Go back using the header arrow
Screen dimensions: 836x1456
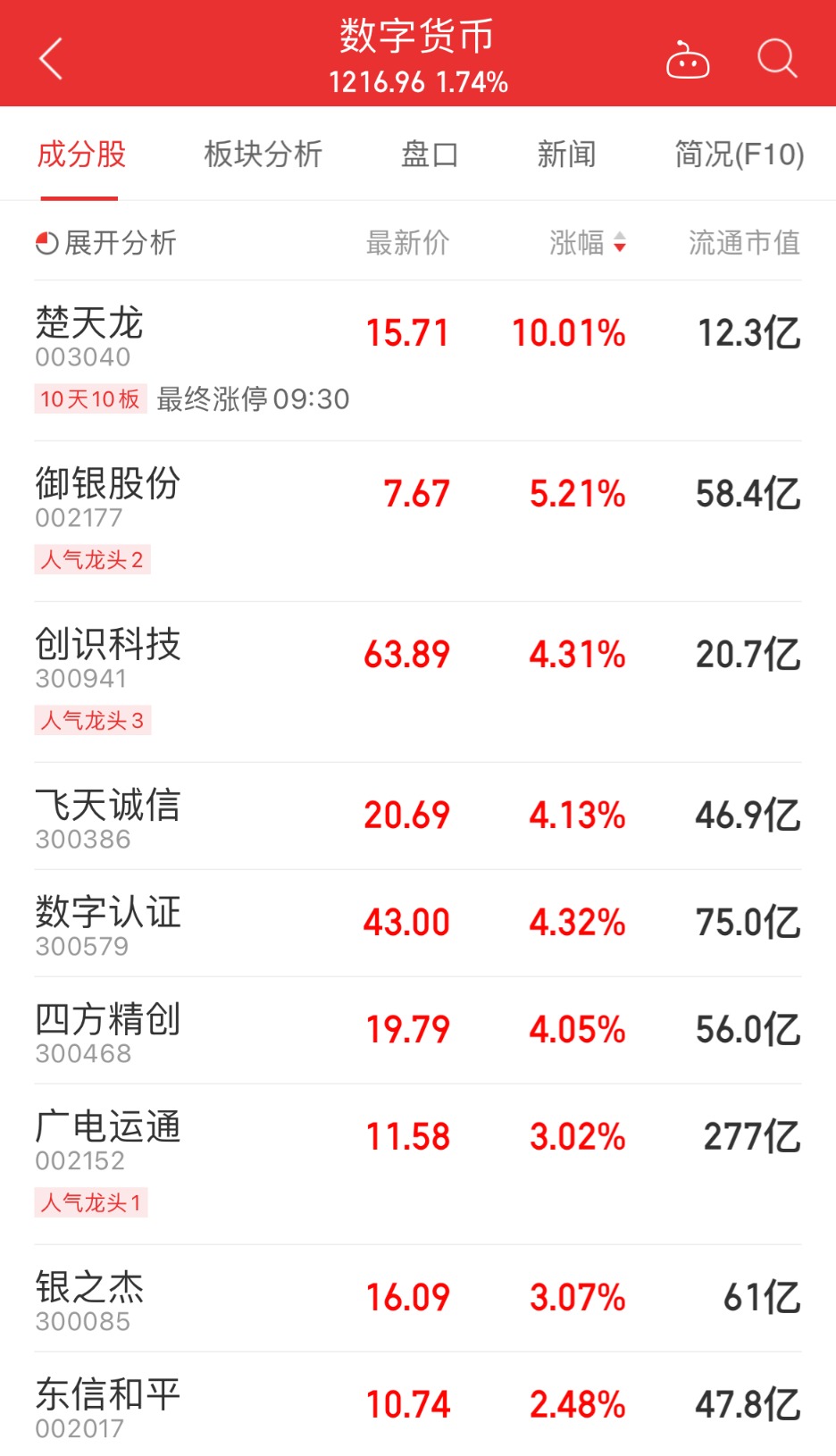(52, 59)
